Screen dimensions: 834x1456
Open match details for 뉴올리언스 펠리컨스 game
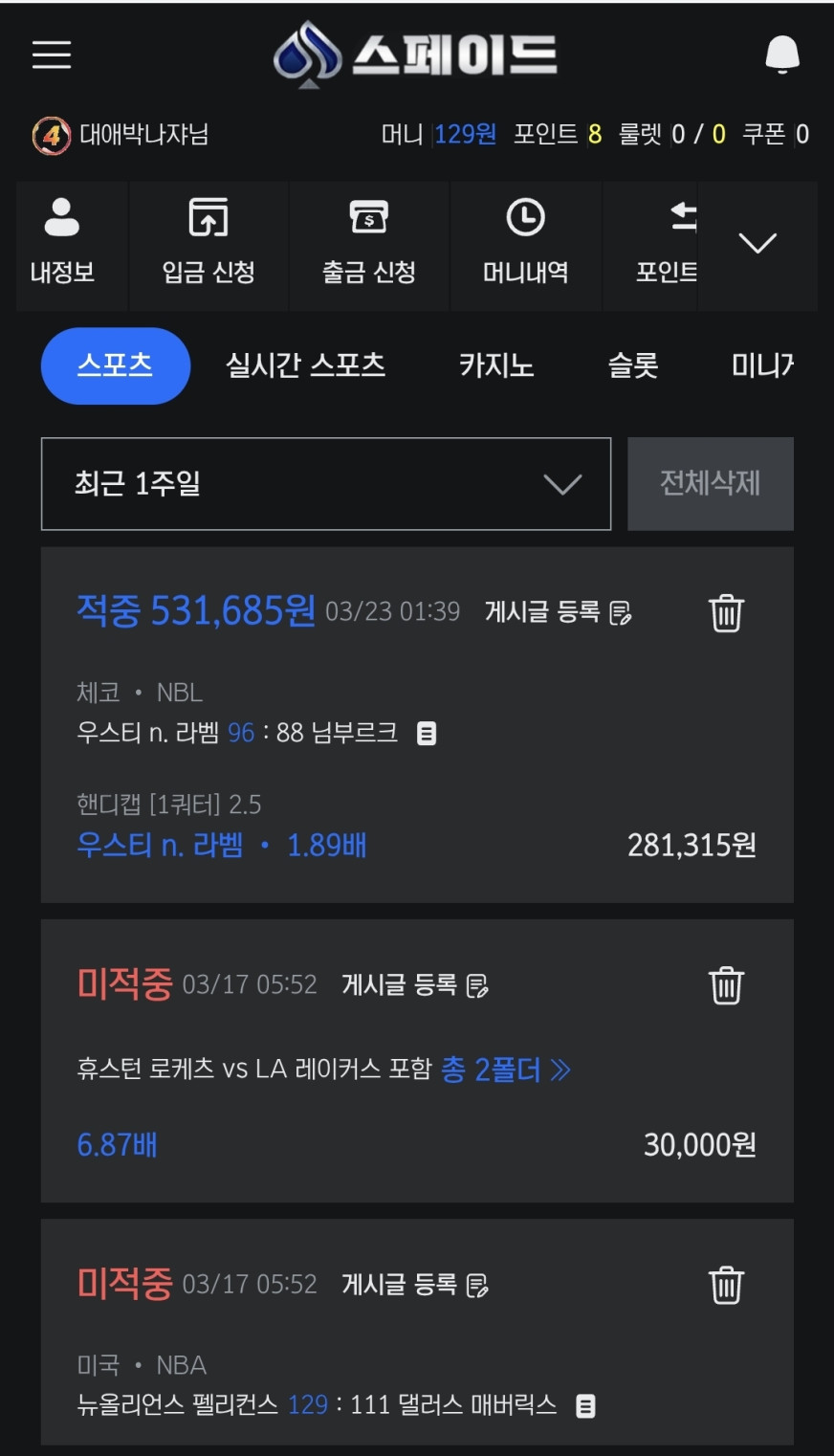[x=585, y=1405]
